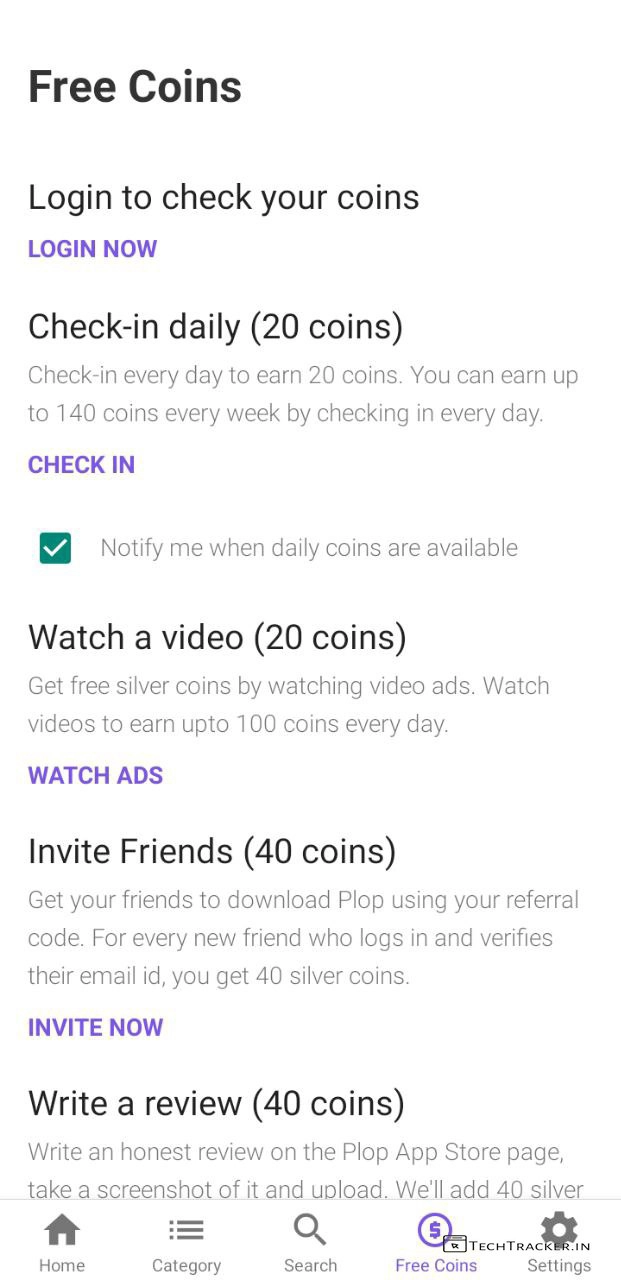The width and height of the screenshot is (621, 1280).
Task: Go to the Search tab
Action: pyautogui.click(x=310, y=1243)
